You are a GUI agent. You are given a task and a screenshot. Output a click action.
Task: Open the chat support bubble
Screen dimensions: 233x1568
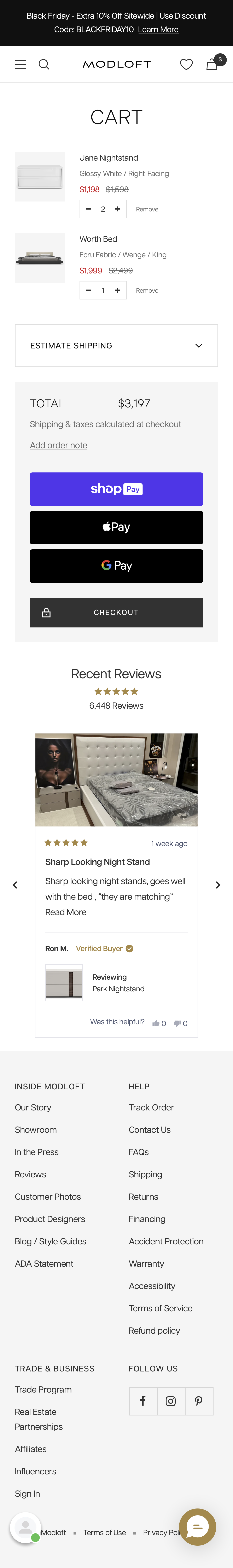pos(198,1527)
